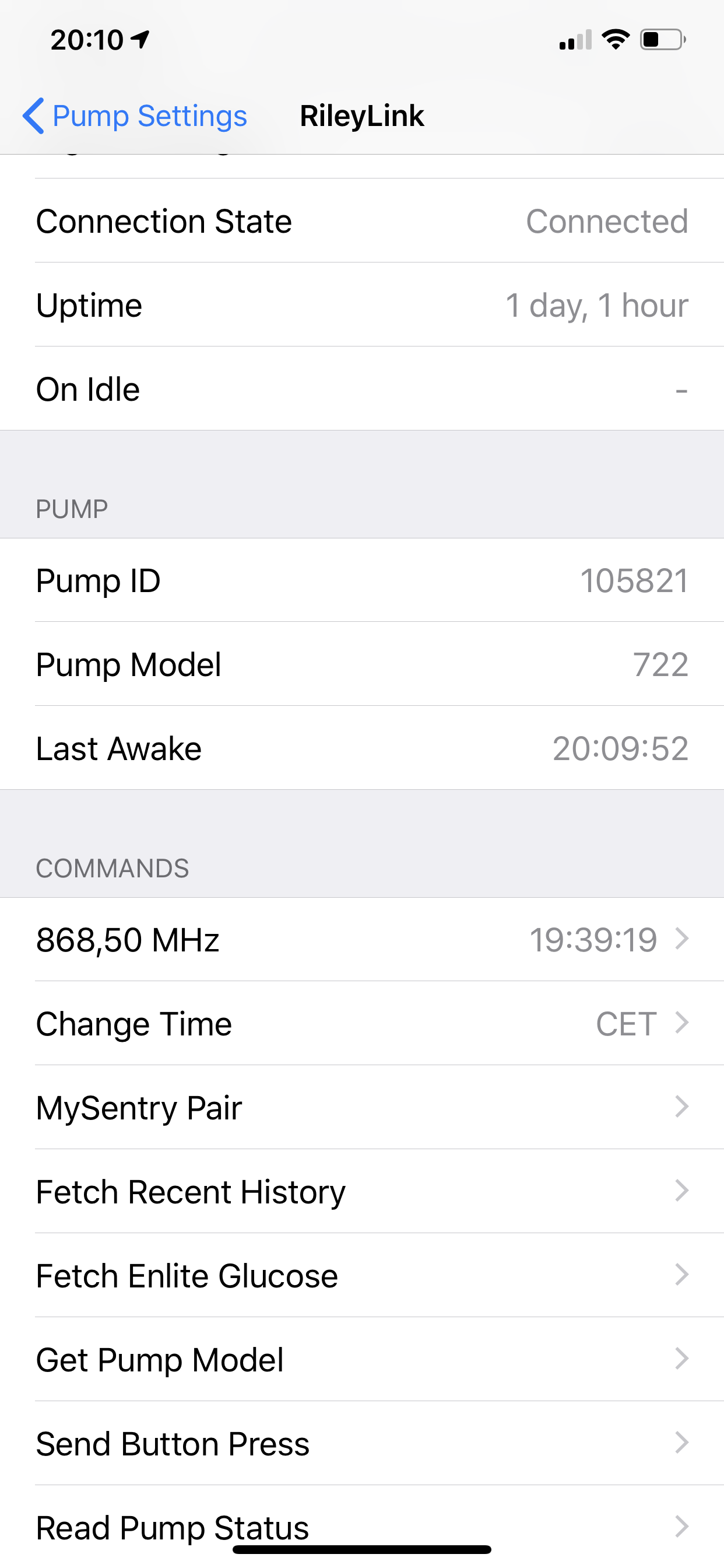
Task: Select Get Pump Model command
Action: (x=362, y=1359)
